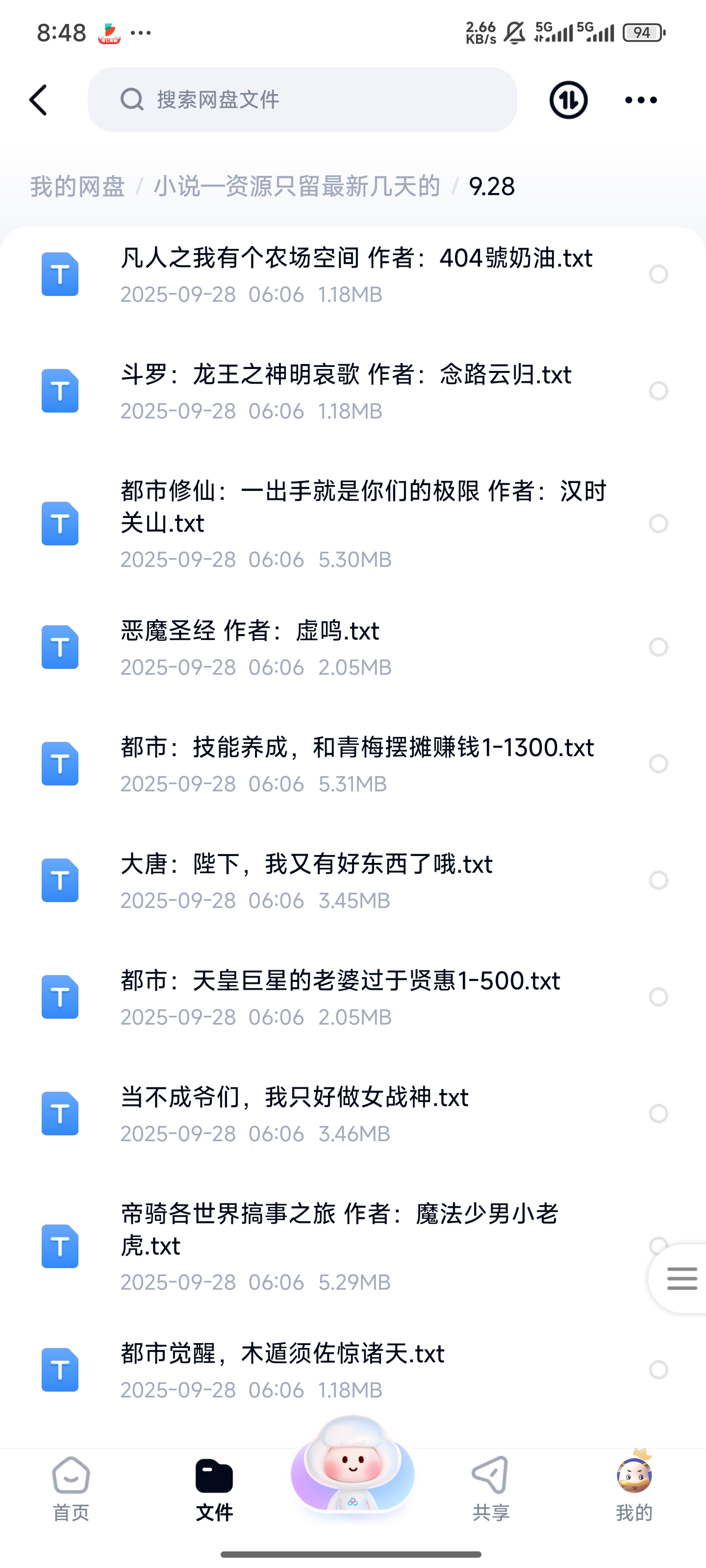Open 小说—资源只留最新几天的 folder breadcrumb
The width and height of the screenshot is (706, 1568).
pos(297,186)
